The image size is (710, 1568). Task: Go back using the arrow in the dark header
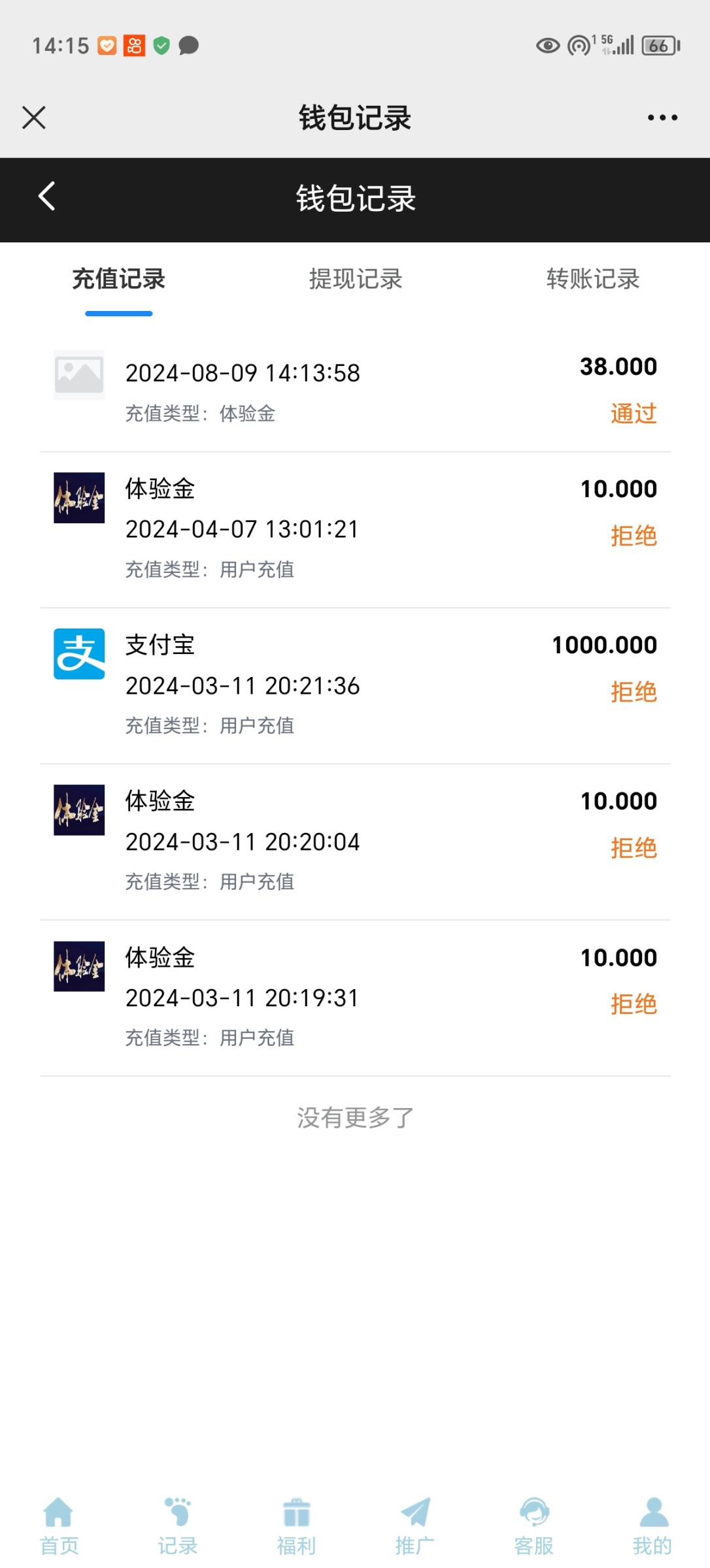(x=47, y=196)
